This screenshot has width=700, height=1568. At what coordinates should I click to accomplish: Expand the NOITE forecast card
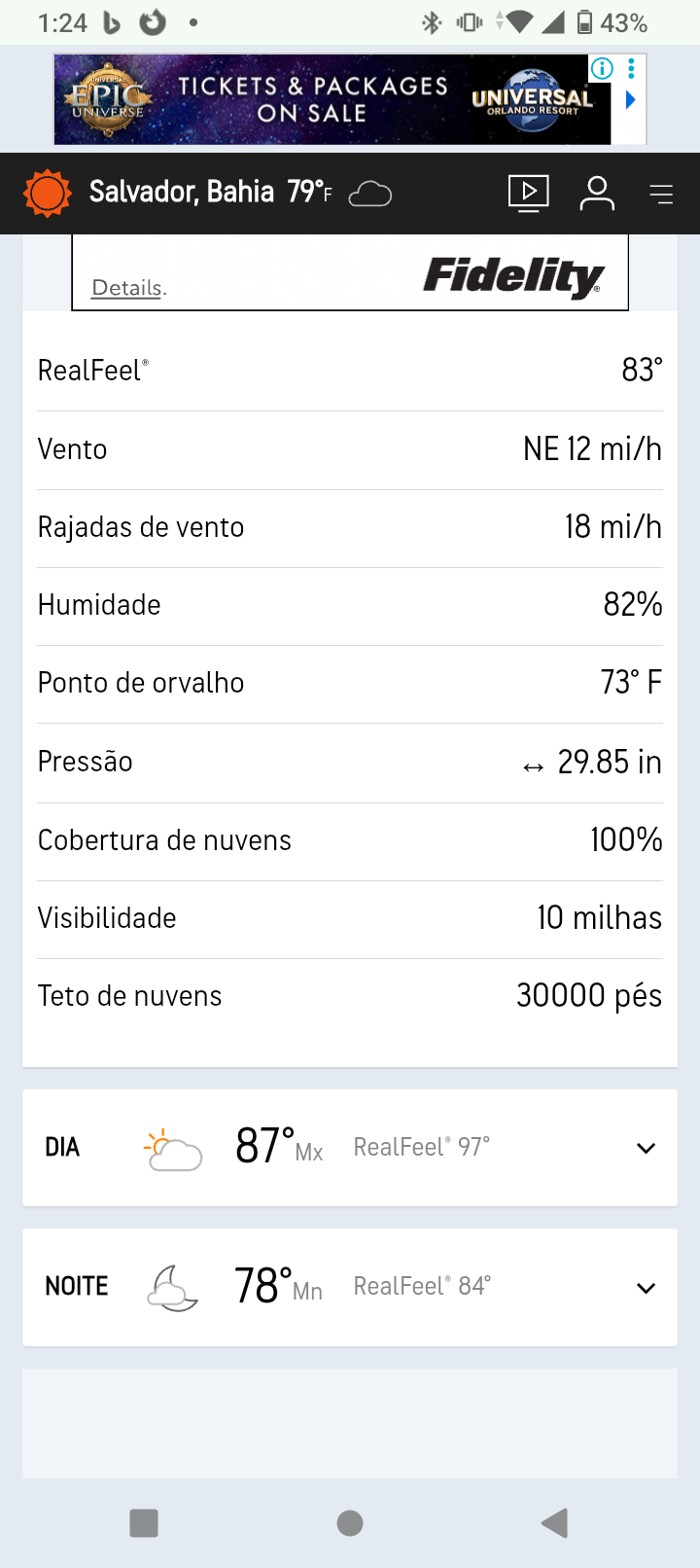pos(646,1289)
